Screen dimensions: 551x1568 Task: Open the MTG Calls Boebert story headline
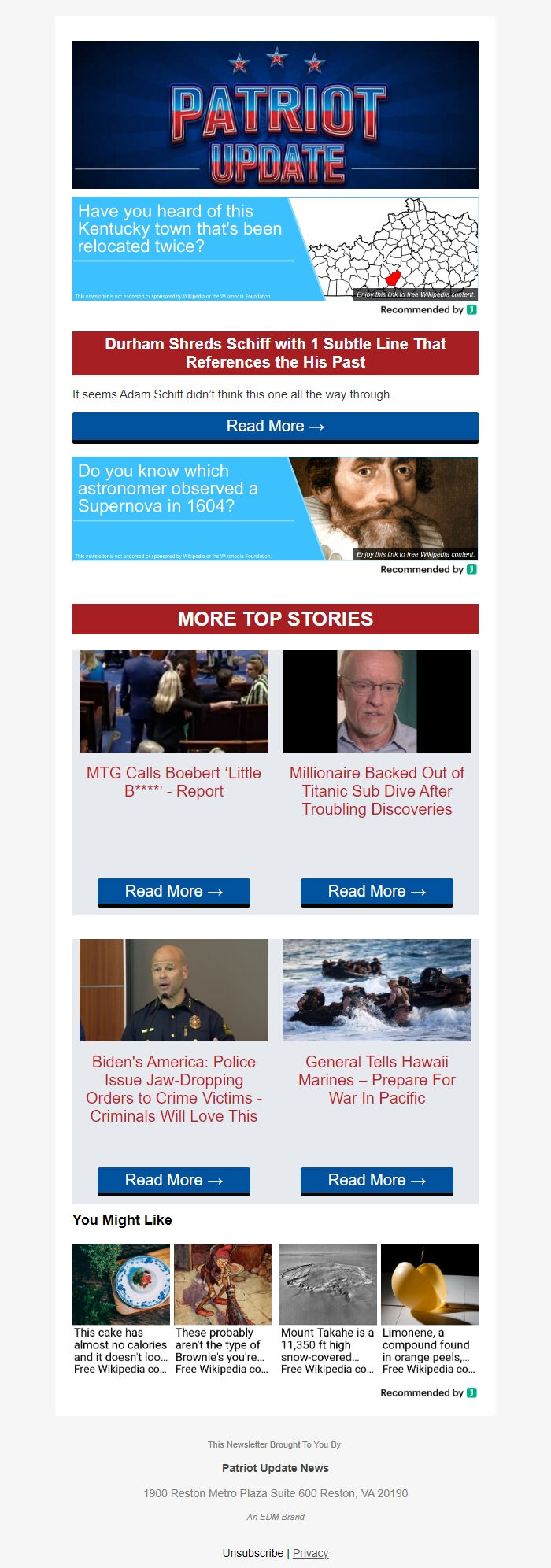174,782
